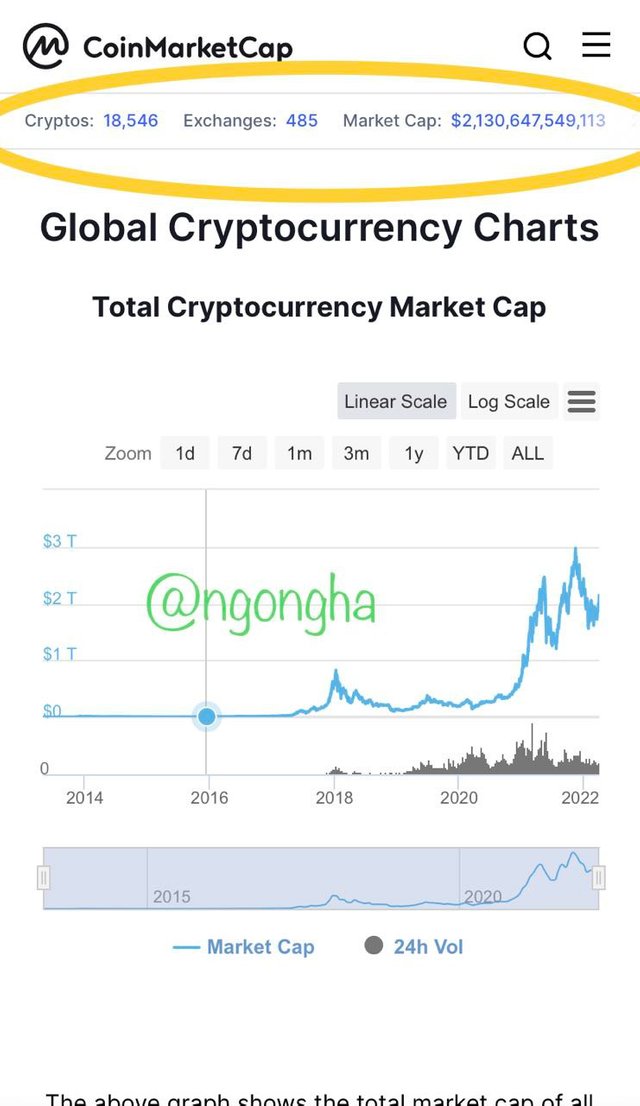Switch chart to Log Scale
The width and height of the screenshot is (640, 1106).
pos(508,401)
